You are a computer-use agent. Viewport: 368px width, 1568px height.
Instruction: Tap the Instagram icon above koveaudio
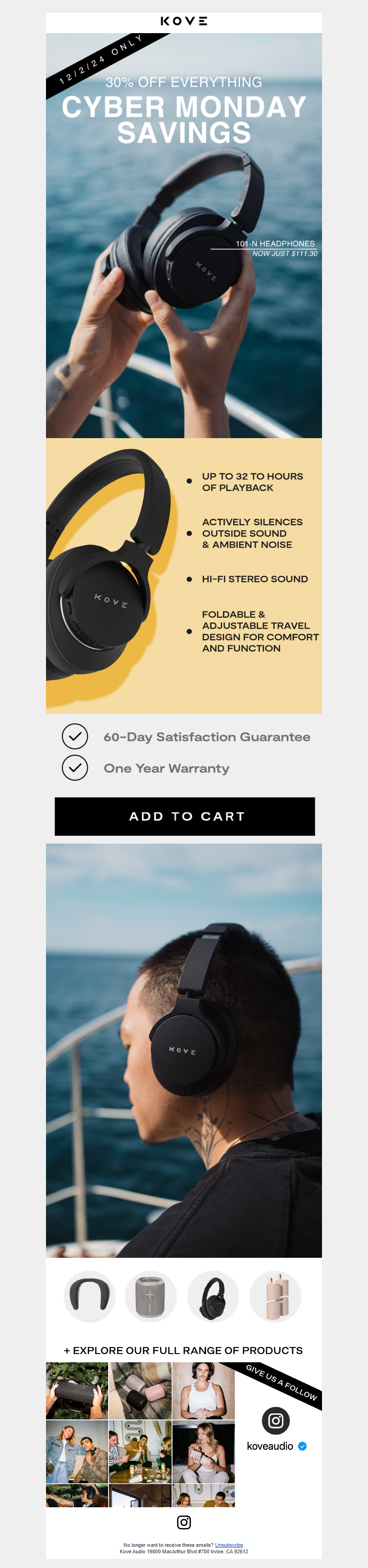tap(276, 1421)
